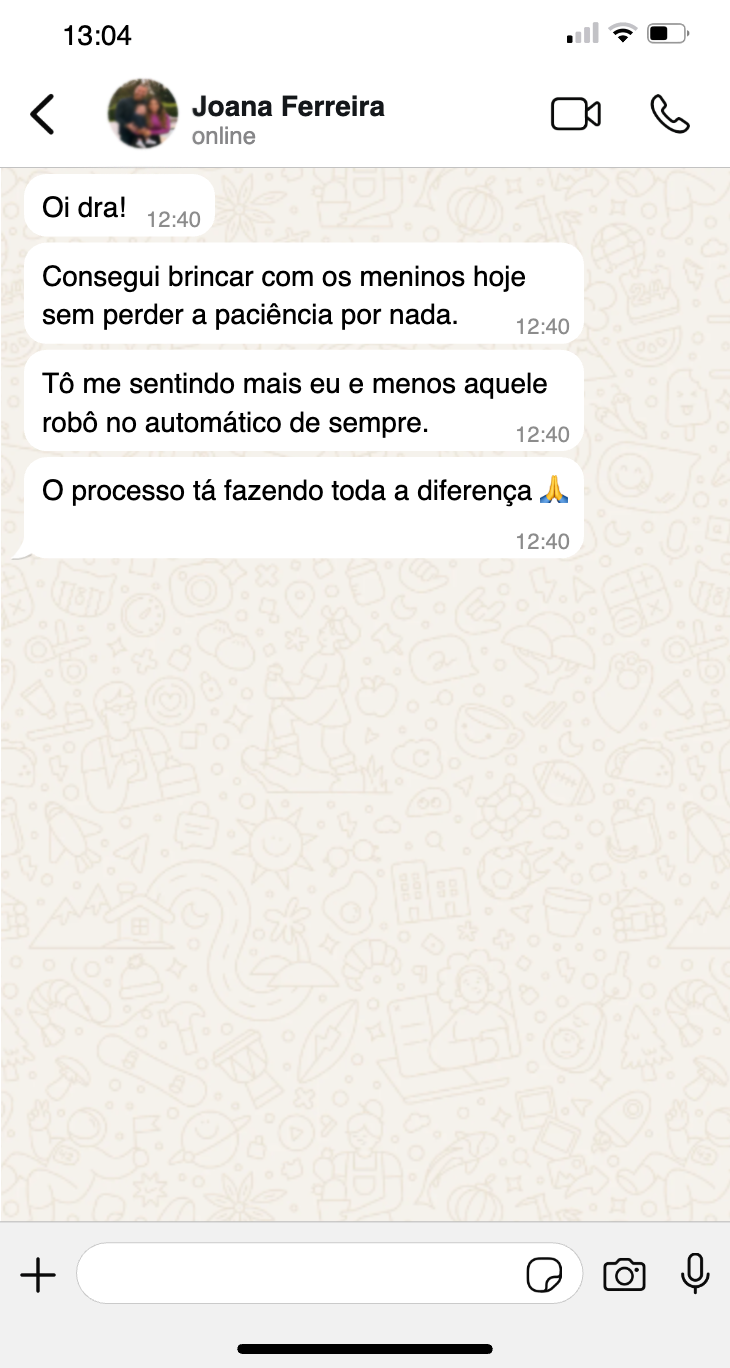Tap the message input field to type
730x1368 pixels.
tap(300, 1274)
